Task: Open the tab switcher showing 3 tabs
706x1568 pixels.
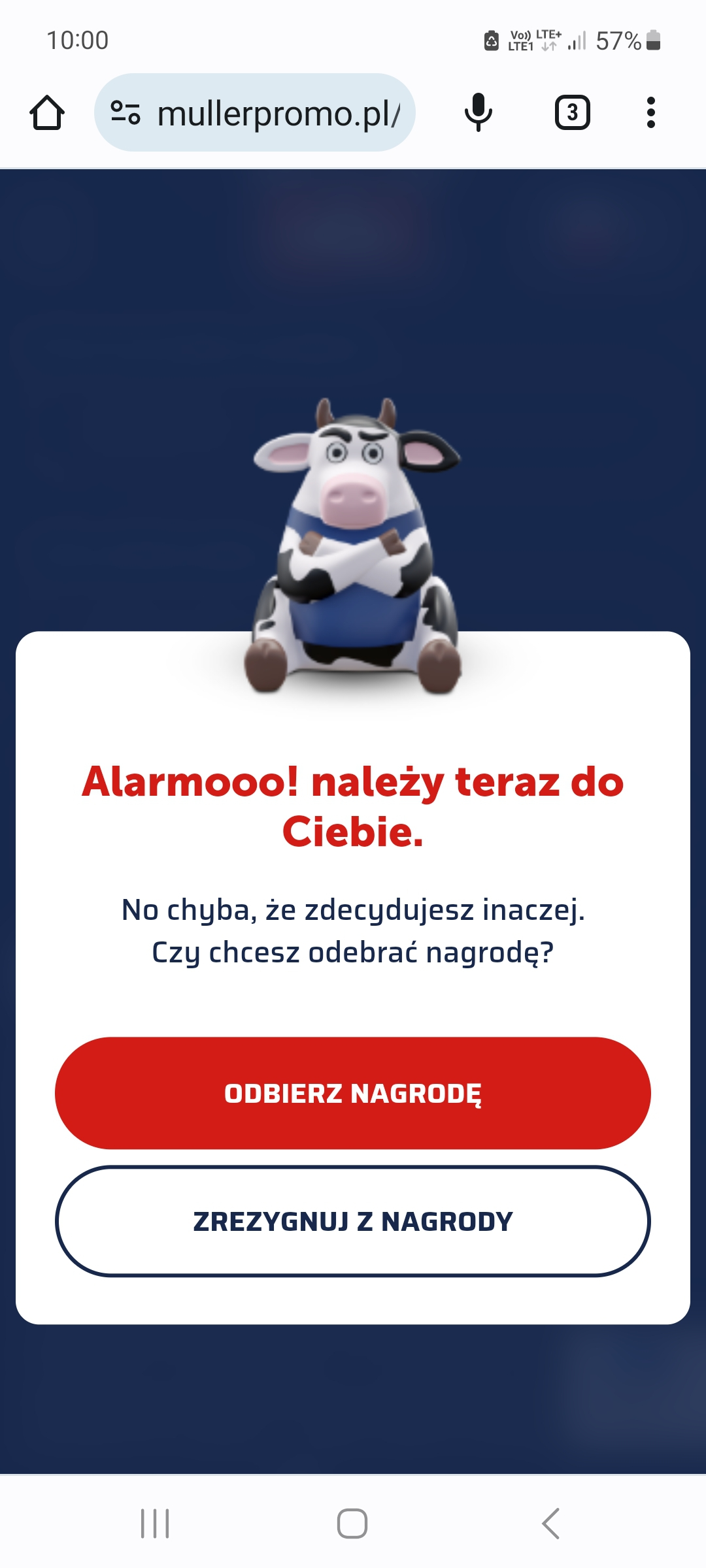Action: click(572, 112)
